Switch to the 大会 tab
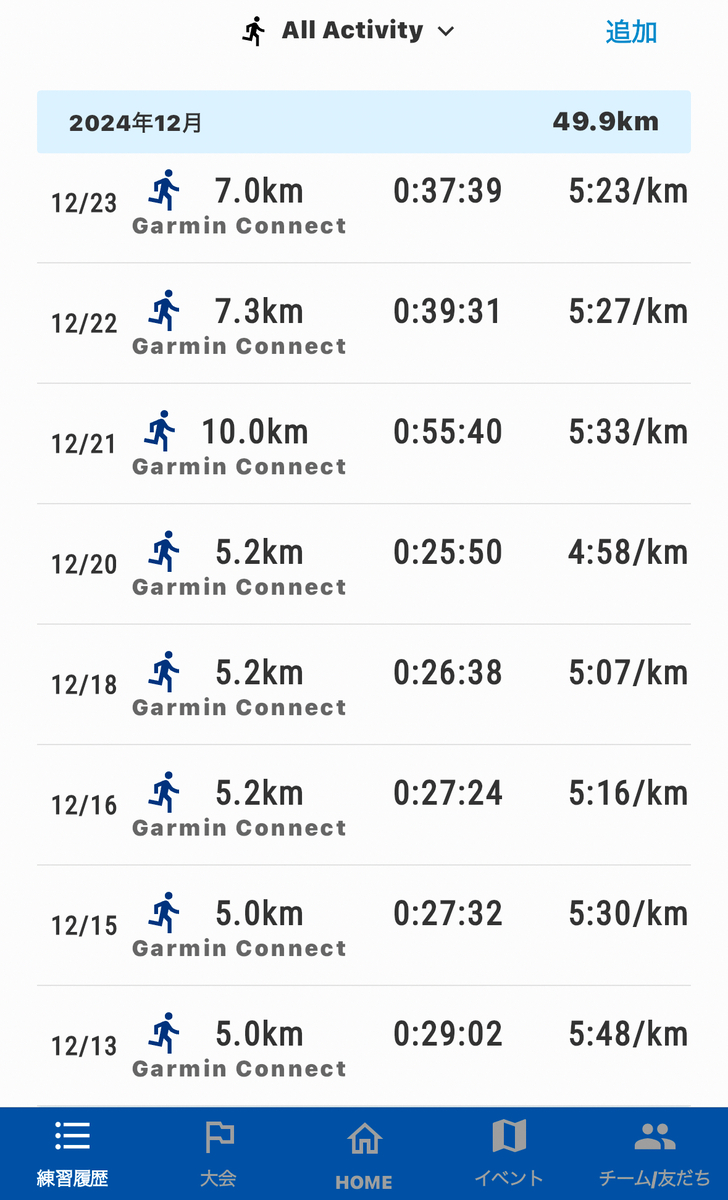Screen dimensions: 728x1200 [x=218, y=1153]
